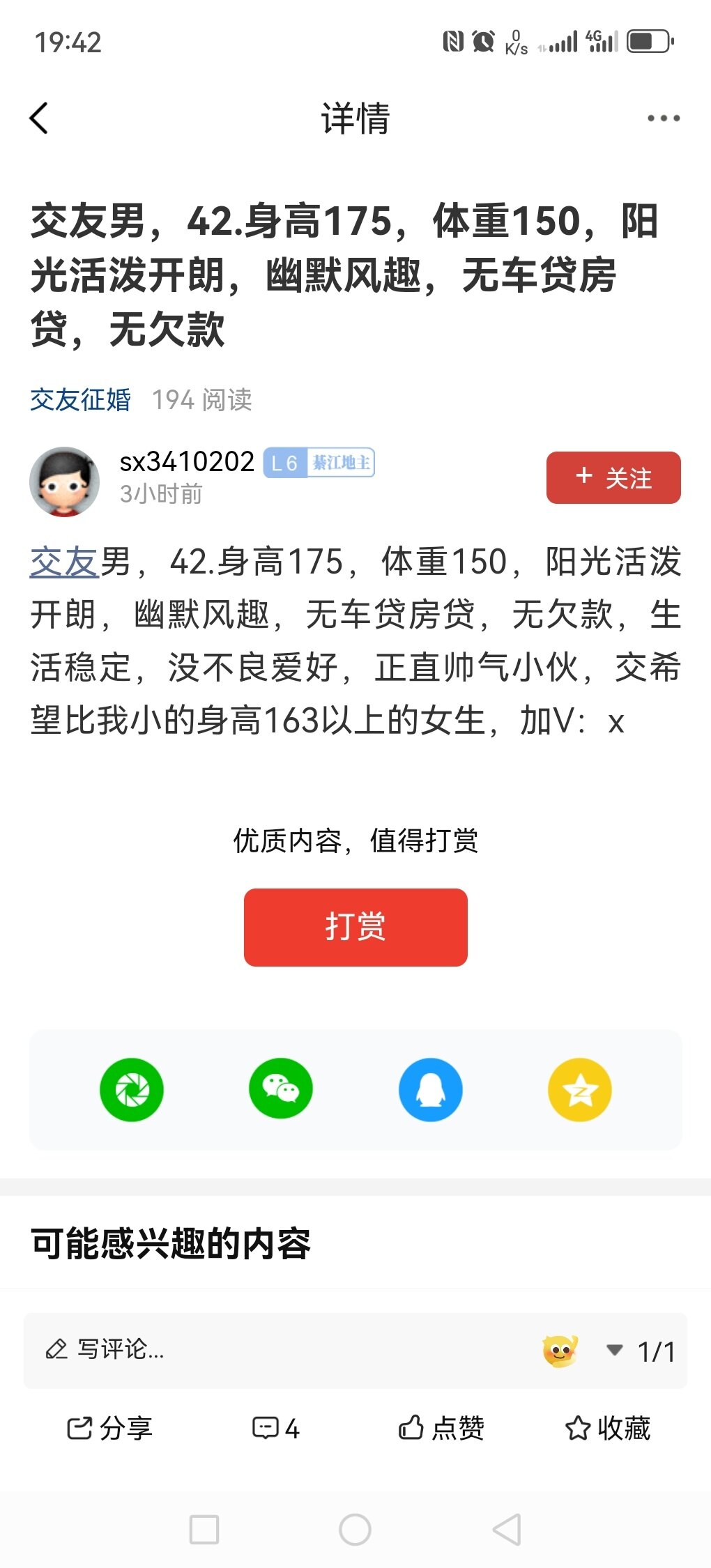
Task: Tap the red 打赏 reward button
Action: [x=355, y=927]
